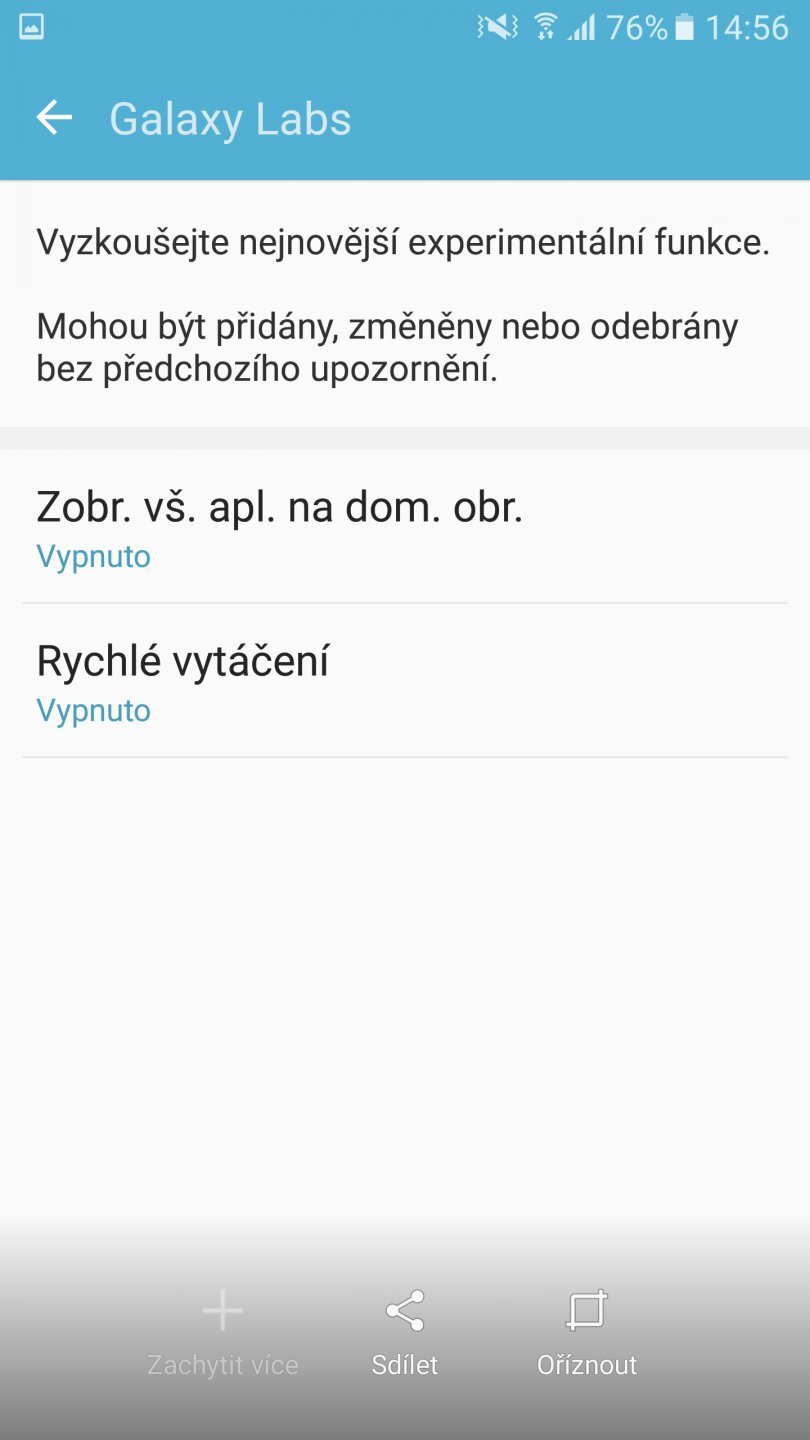This screenshot has width=810, height=1440.
Task: Select the Crop (Oříznout) icon
Action: [587, 1310]
